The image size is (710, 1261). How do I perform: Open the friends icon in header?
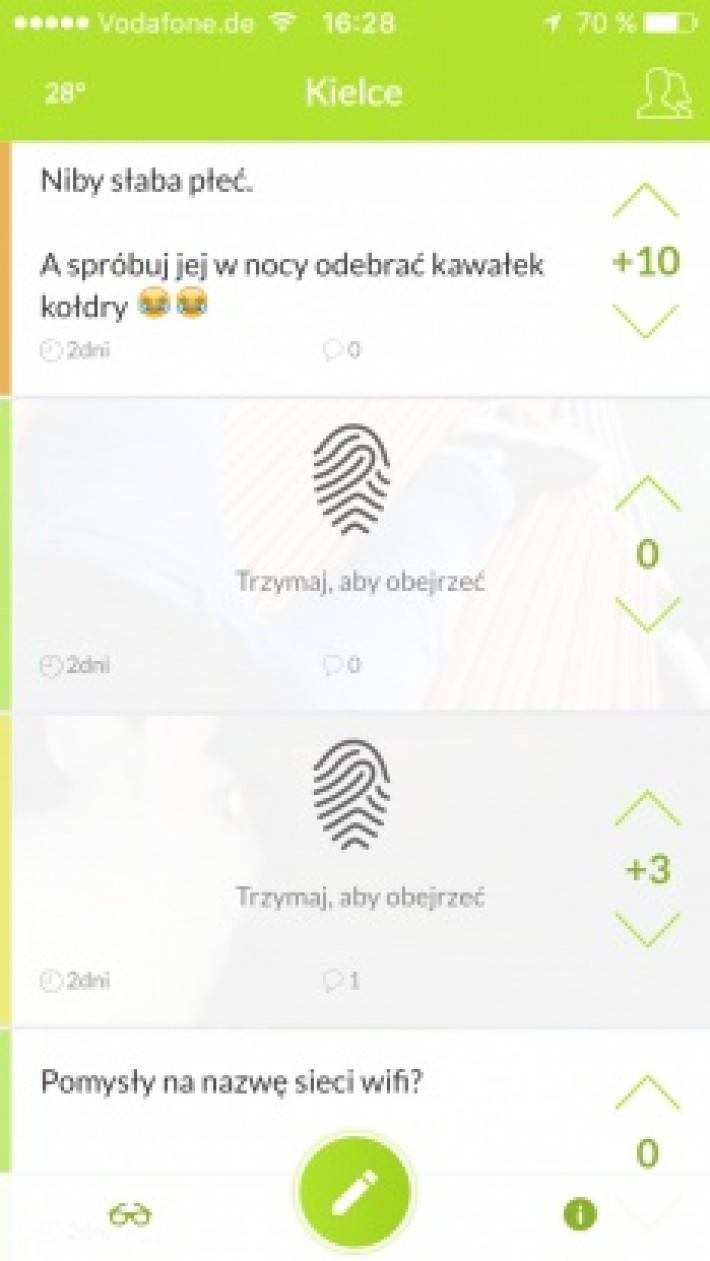pyautogui.click(x=663, y=95)
